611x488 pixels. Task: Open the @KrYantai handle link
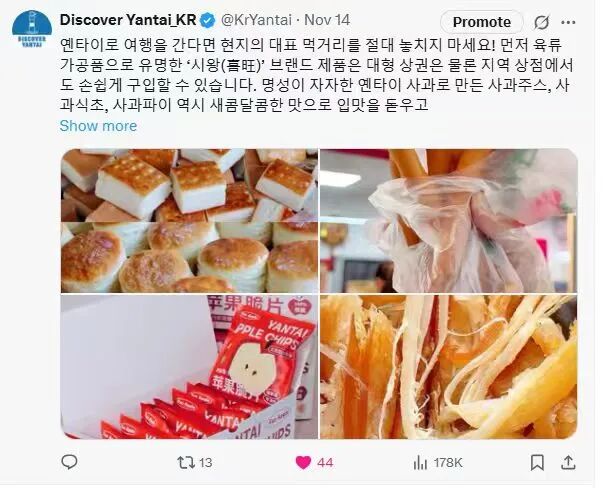point(261,20)
